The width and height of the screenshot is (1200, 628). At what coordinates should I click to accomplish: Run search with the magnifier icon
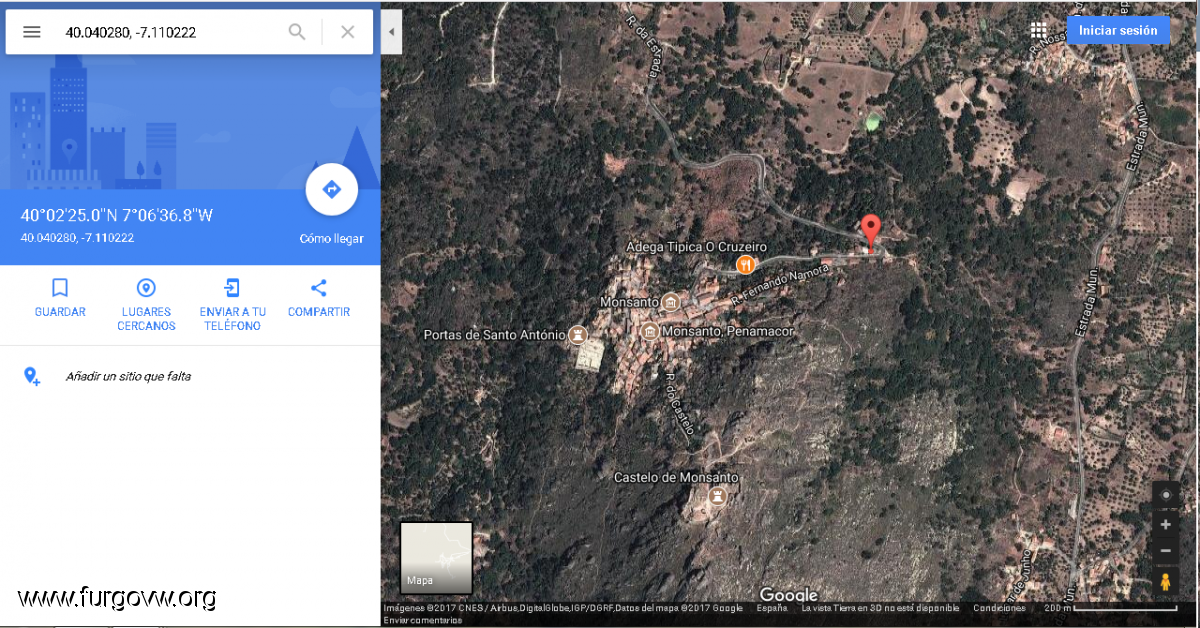pos(297,32)
